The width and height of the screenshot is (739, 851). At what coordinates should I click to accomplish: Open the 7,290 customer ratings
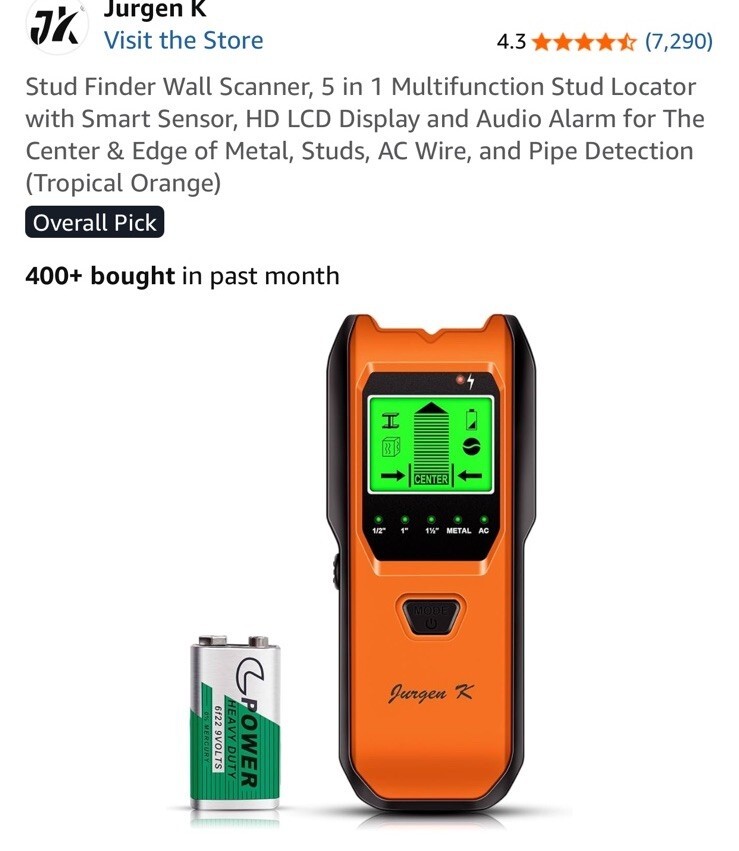[x=678, y=42]
